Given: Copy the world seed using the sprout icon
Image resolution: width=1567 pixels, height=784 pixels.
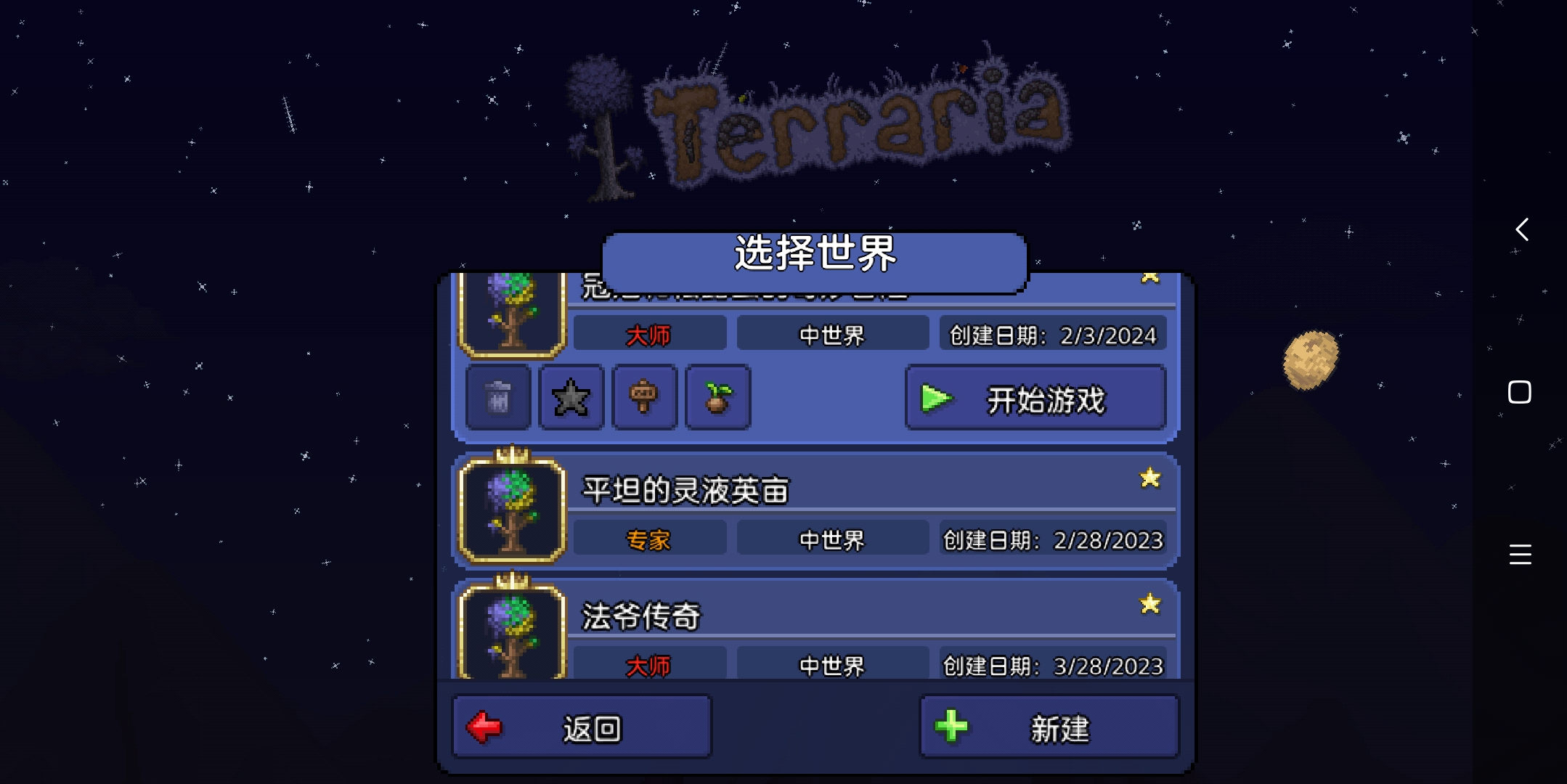Looking at the screenshot, I should pos(717,398).
